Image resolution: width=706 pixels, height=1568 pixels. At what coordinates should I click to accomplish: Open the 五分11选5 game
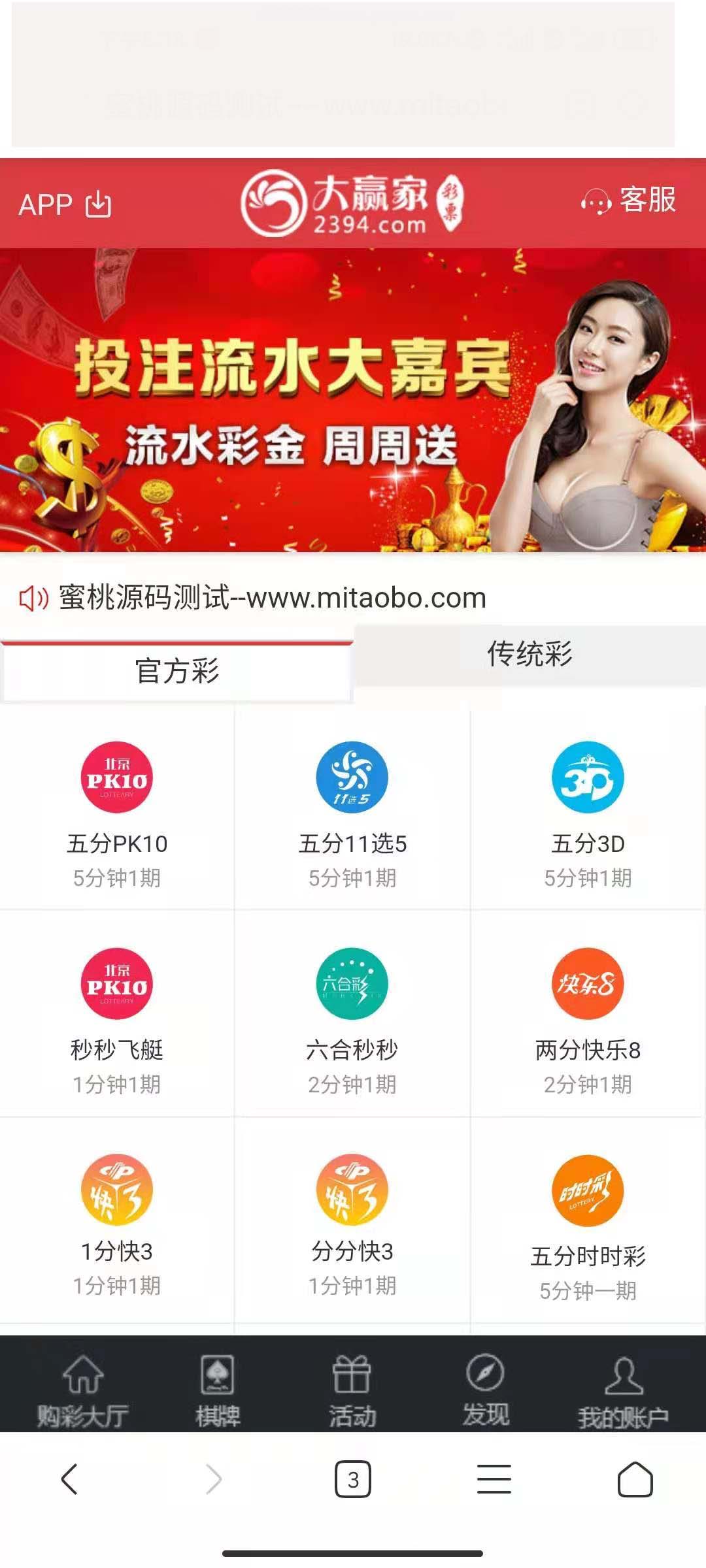point(352,810)
